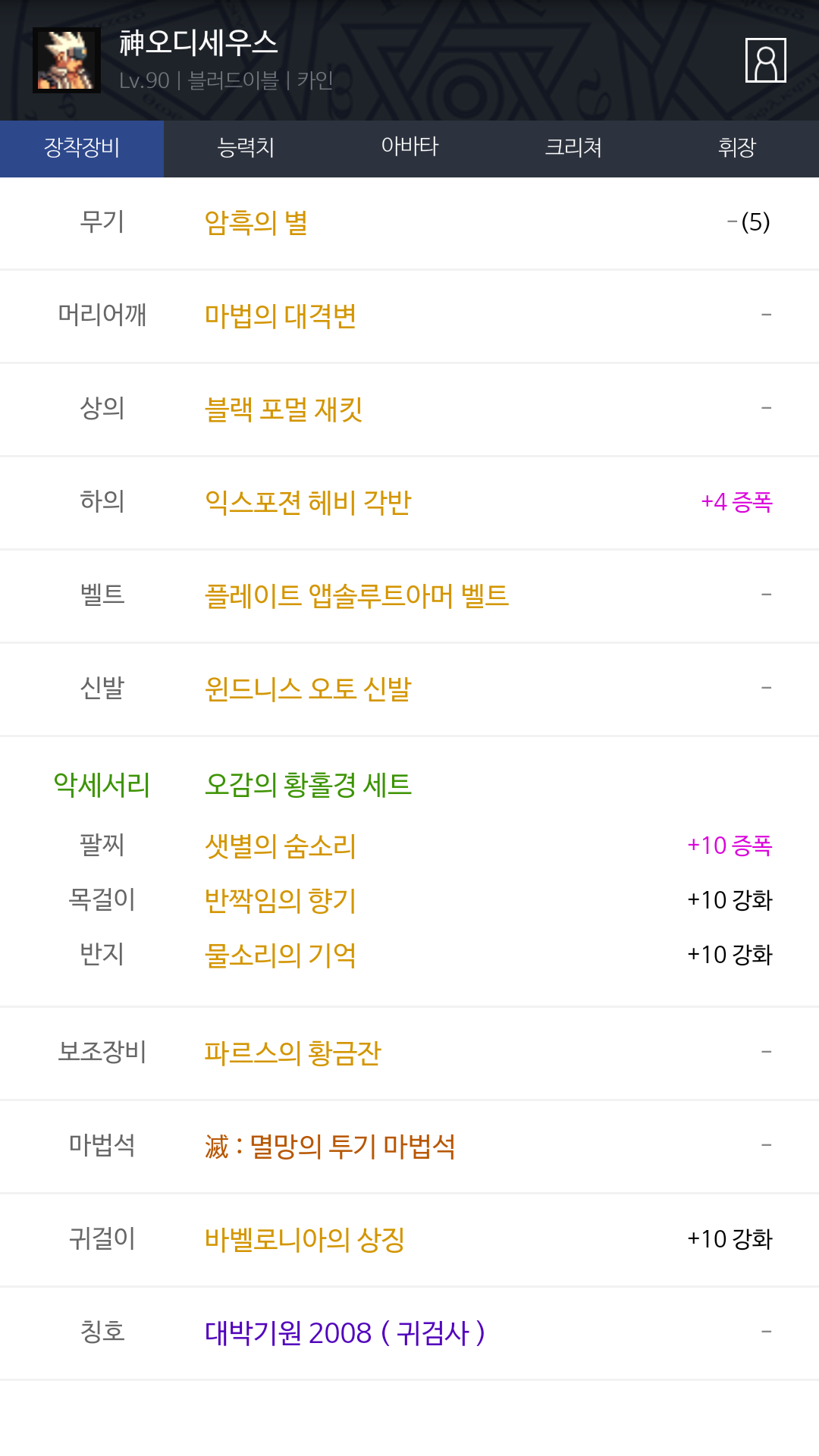Viewport: 819px width, 1456px height.
Task: View 플레이트 앱솔루트아머 벨트 details
Action: [356, 596]
